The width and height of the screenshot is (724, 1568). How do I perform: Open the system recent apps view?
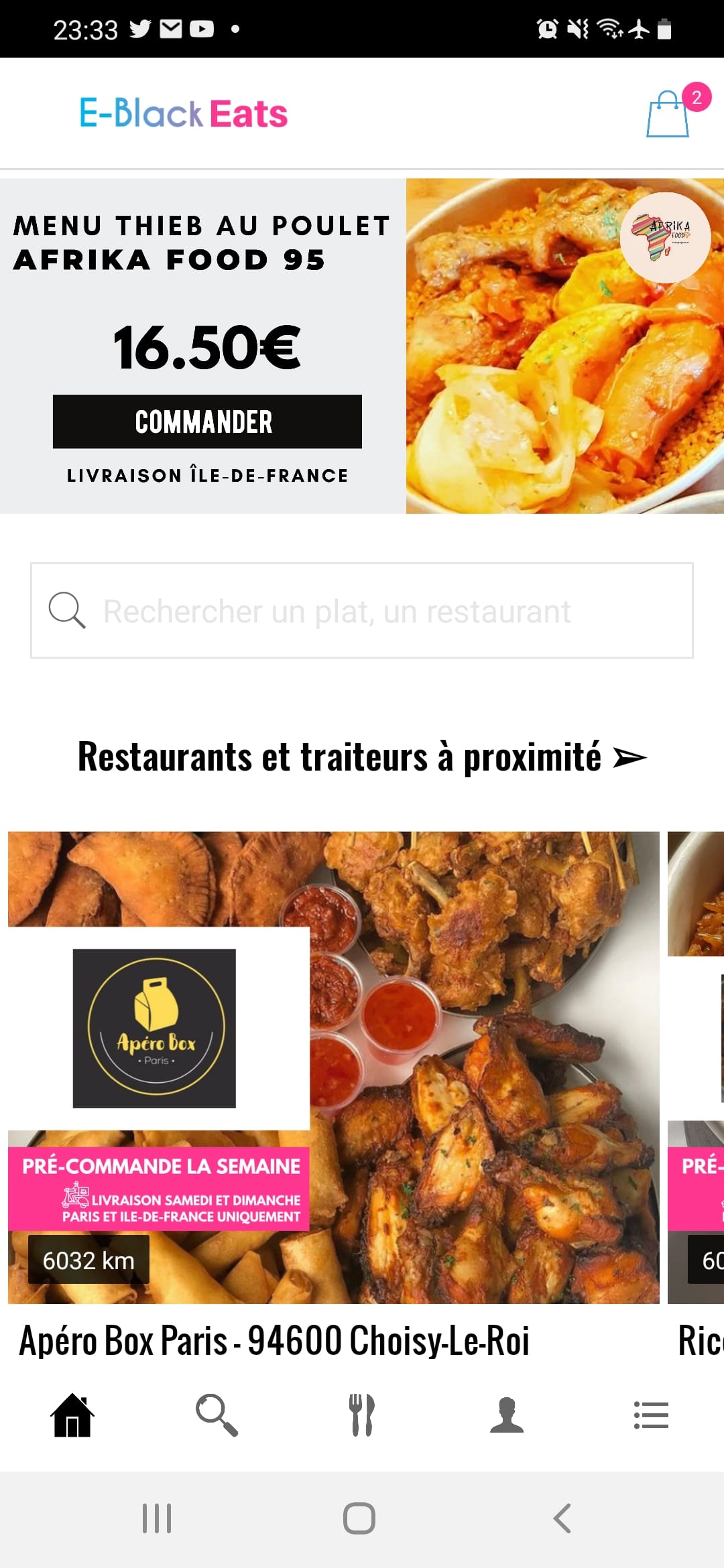(157, 1518)
